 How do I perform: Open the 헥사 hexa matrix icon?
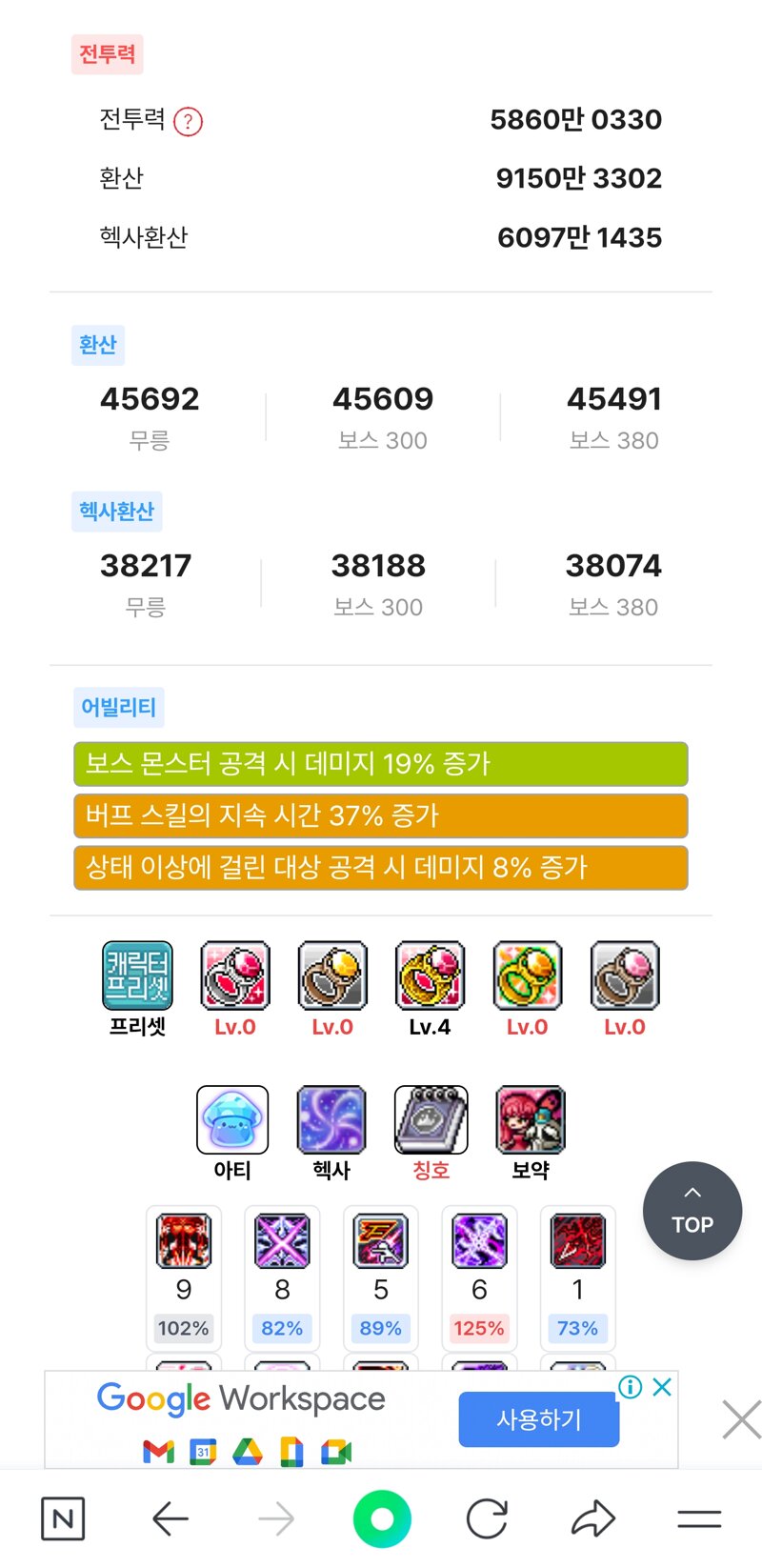(x=331, y=1120)
